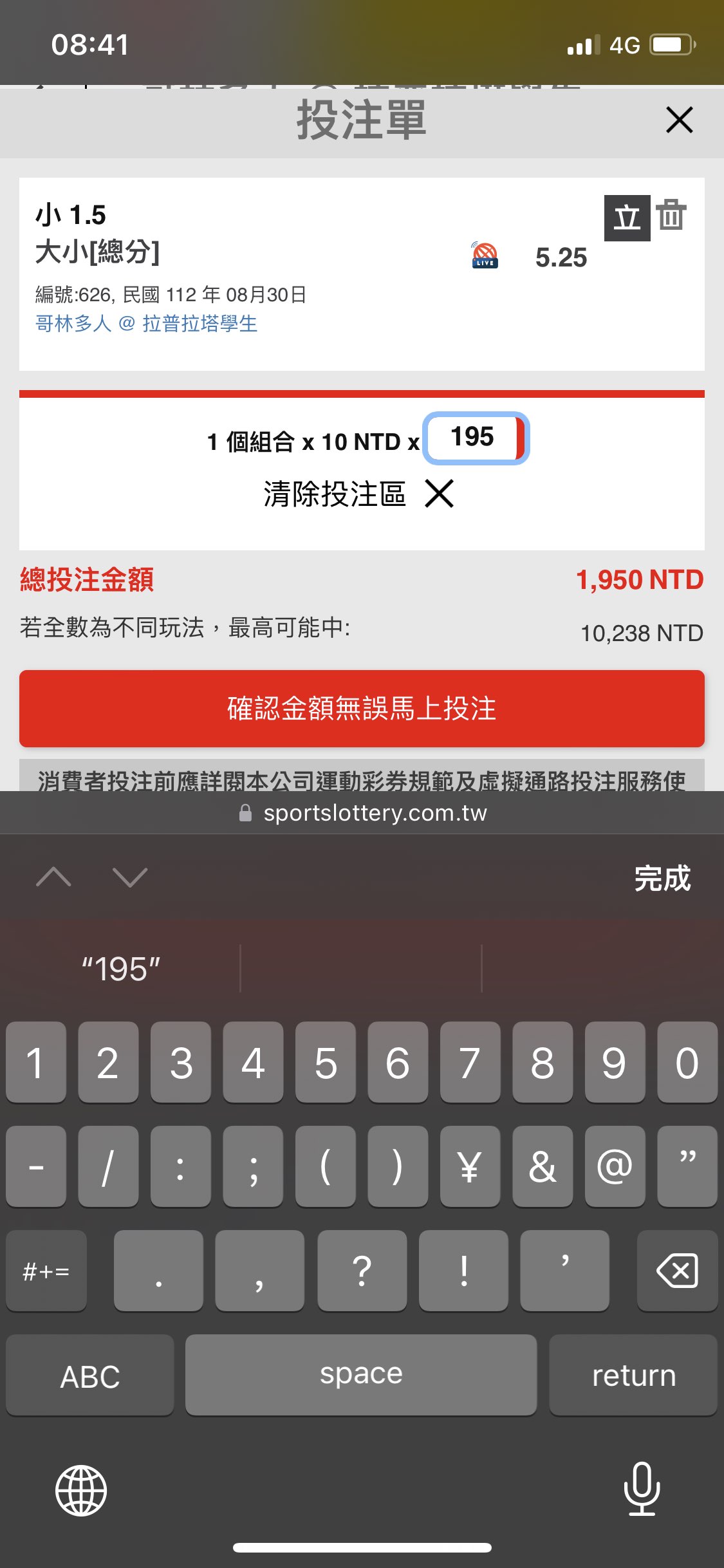Tap the 立 icon on the bet
724x1568 pixels.
pyautogui.click(x=627, y=218)
